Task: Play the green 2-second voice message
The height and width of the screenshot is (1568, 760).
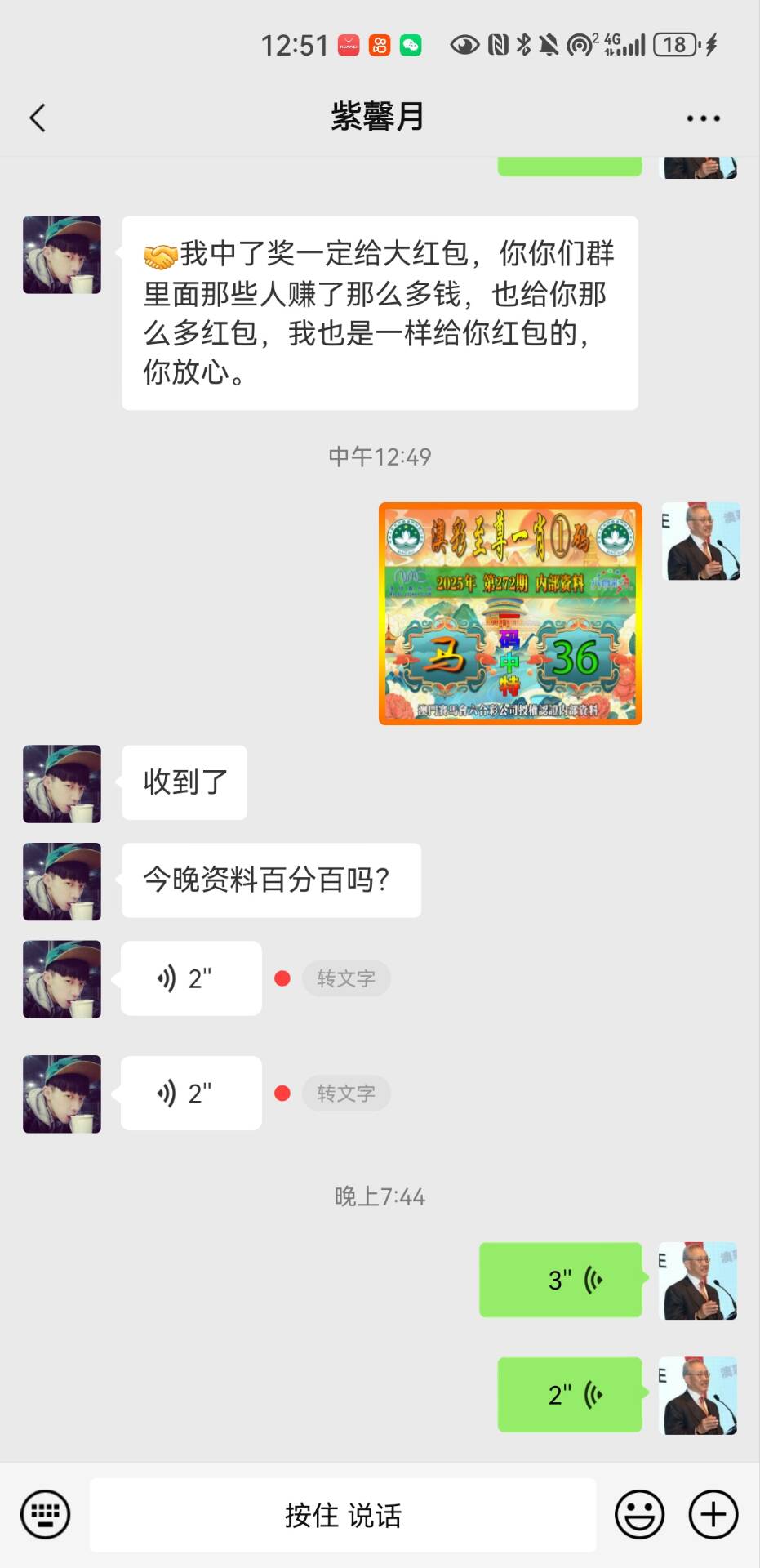Action: [x=570, y=1394]
